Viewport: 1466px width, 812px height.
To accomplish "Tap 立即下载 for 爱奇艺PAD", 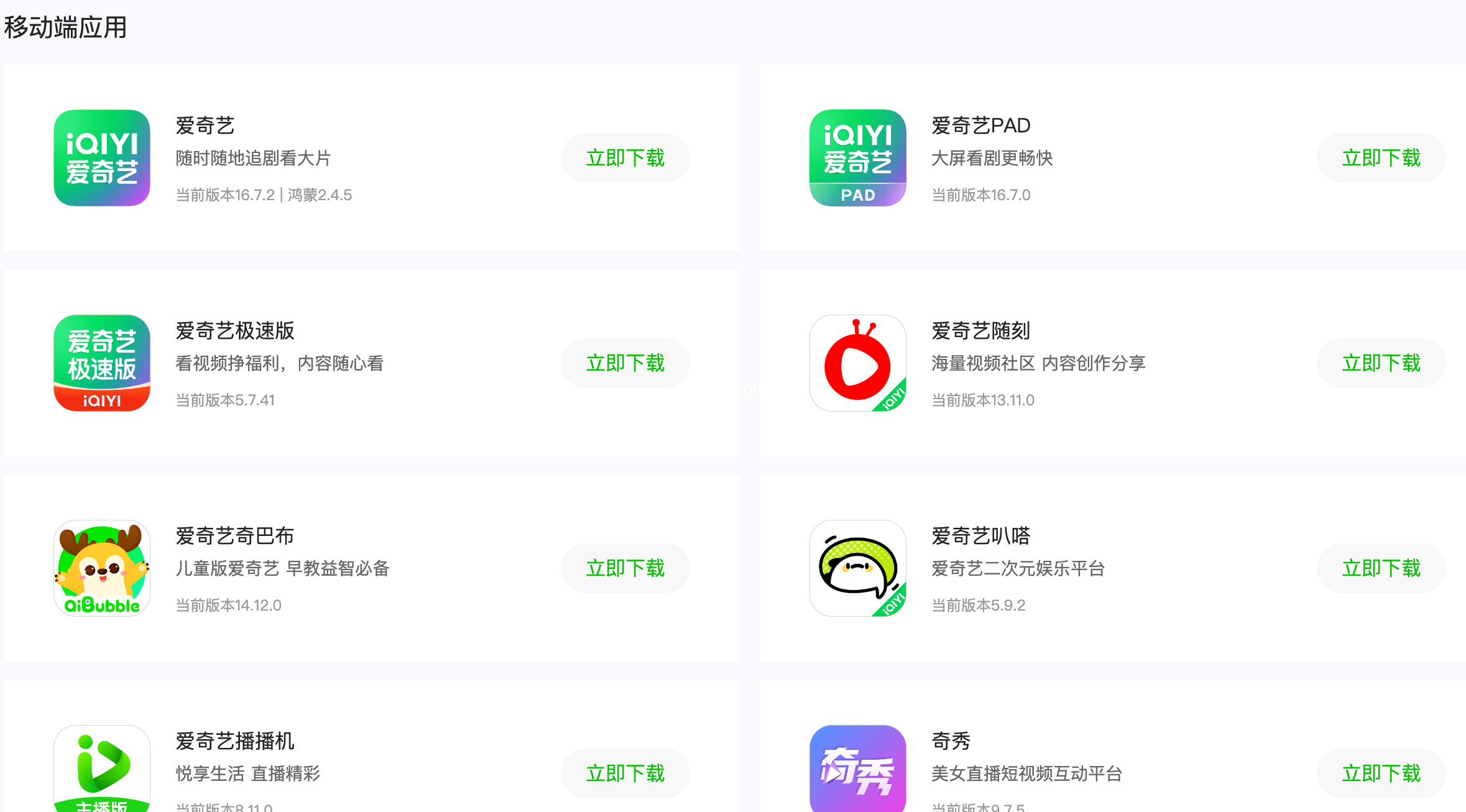I will pos(1381,158).
